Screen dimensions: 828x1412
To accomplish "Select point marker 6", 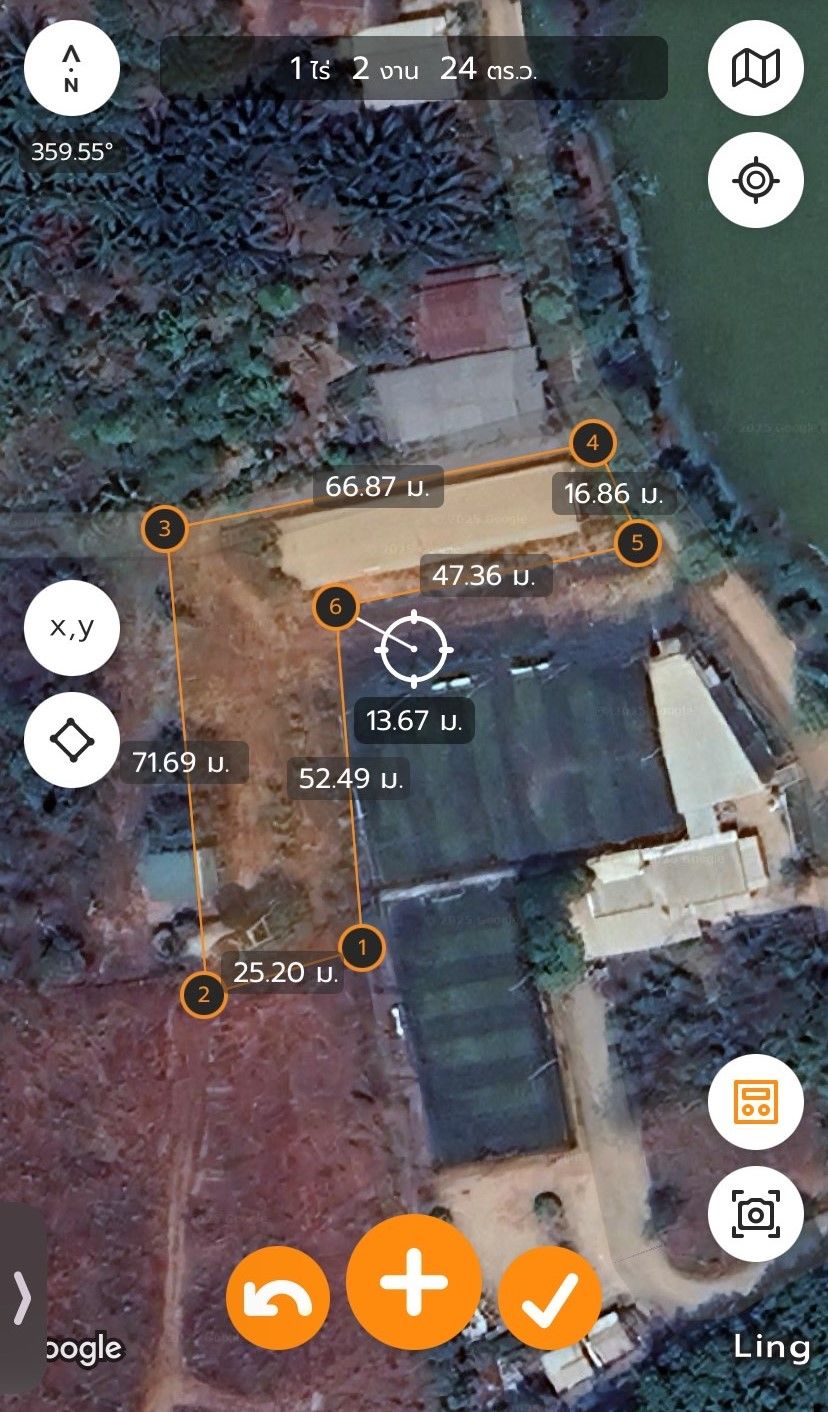I will 335,607.
